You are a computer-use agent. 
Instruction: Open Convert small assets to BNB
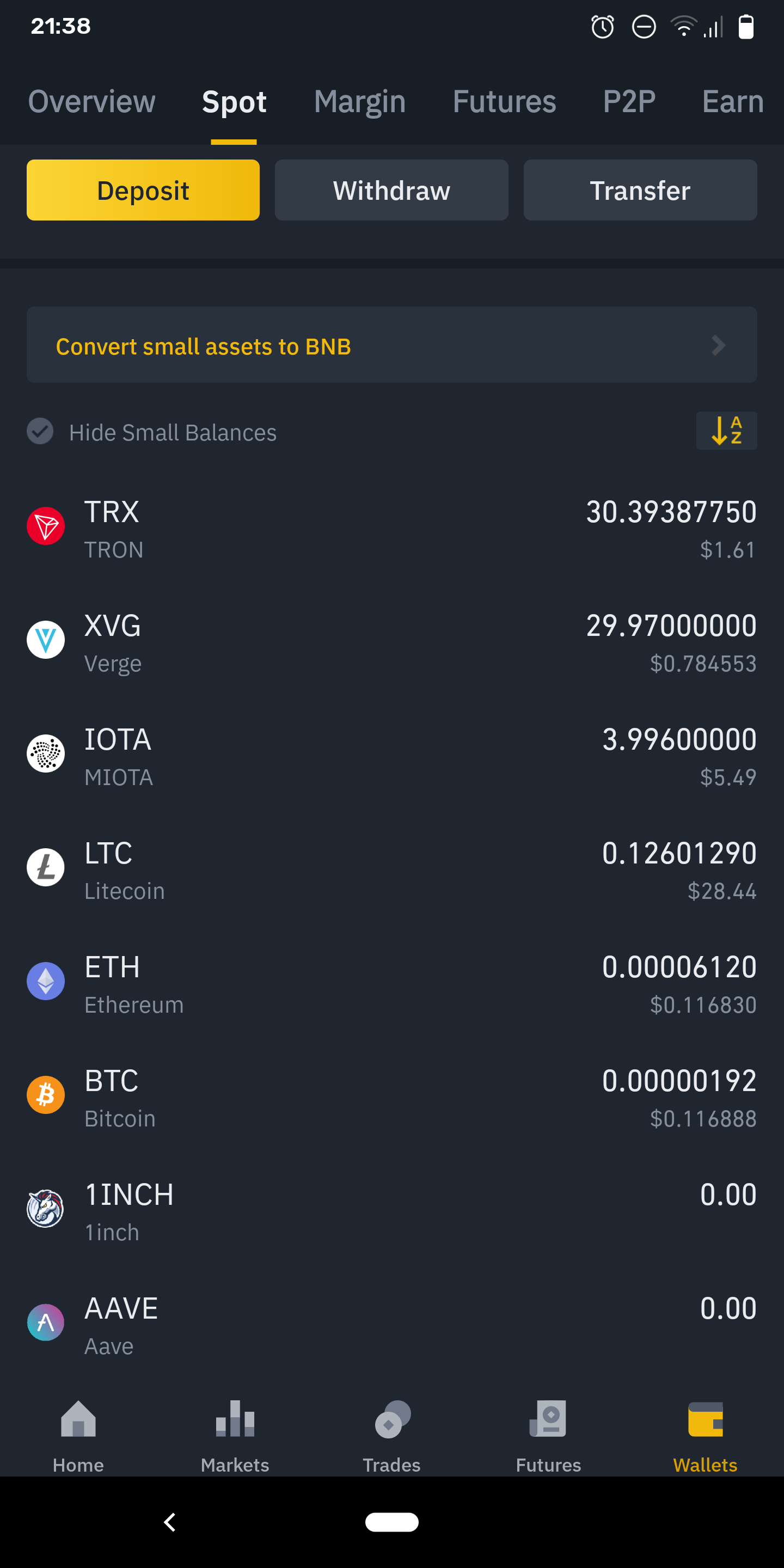coord(391,345)
